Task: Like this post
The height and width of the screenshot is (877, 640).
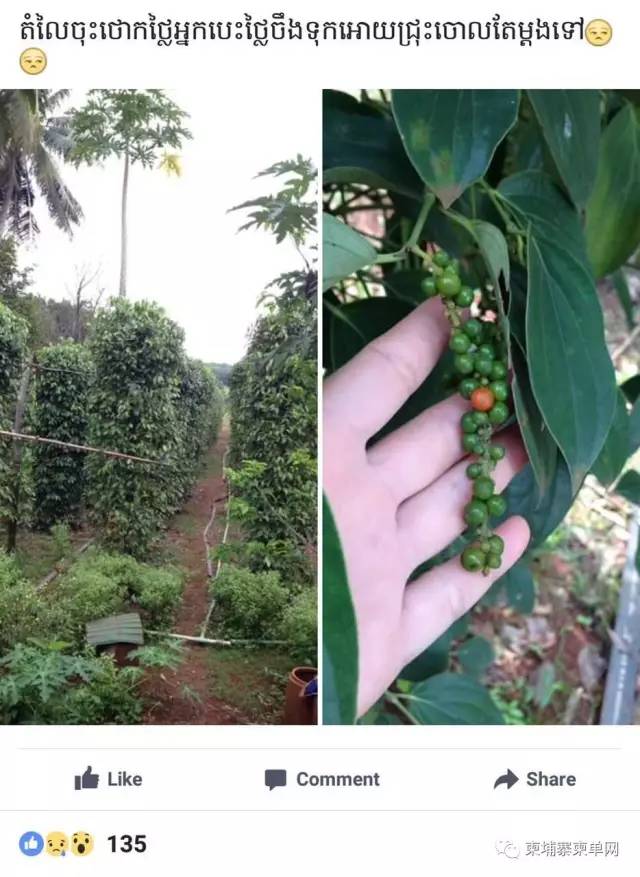Action: 108,779
